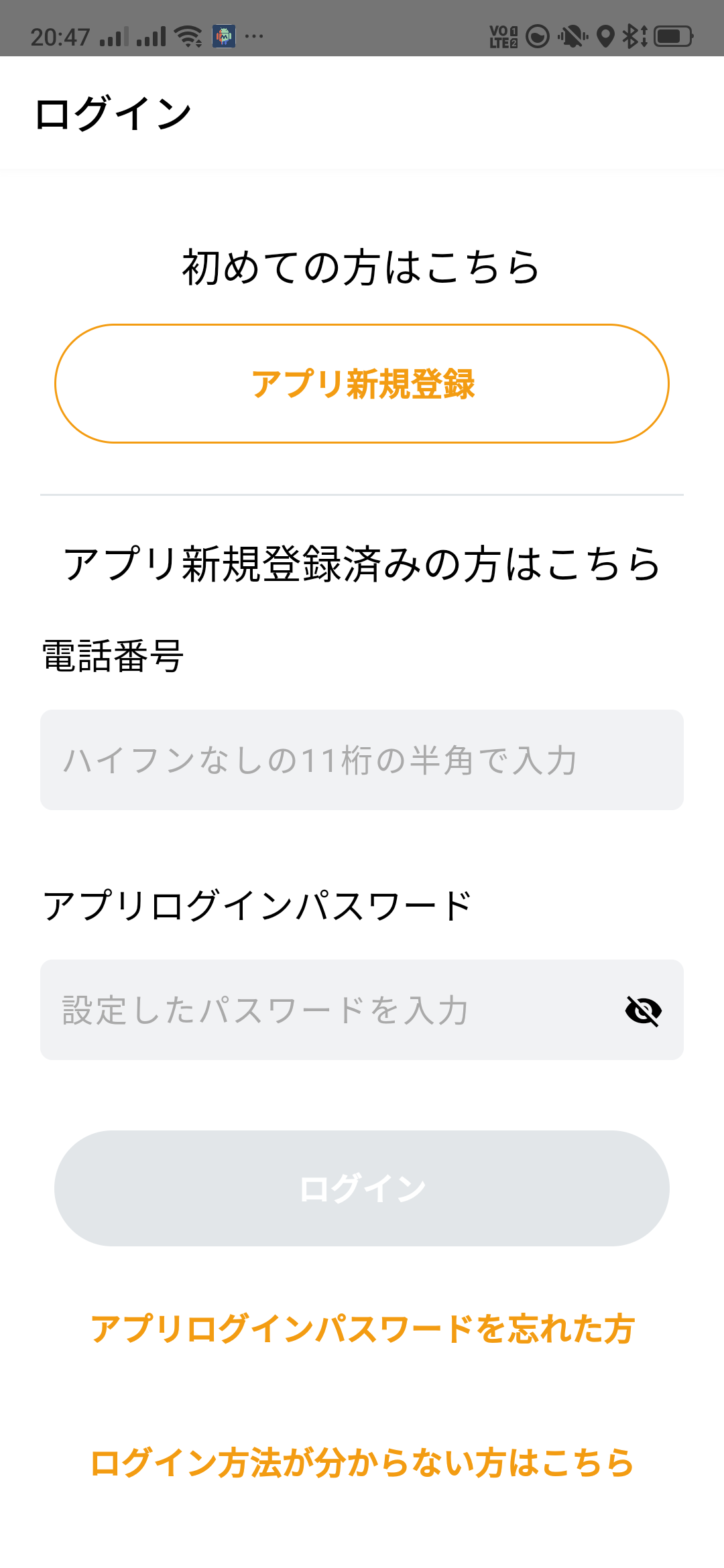This screenshot has width=724, height=1568.
Task: Select the アプリログインパスワード input field
Action: pyautogui.click(x=362, y=1010)
